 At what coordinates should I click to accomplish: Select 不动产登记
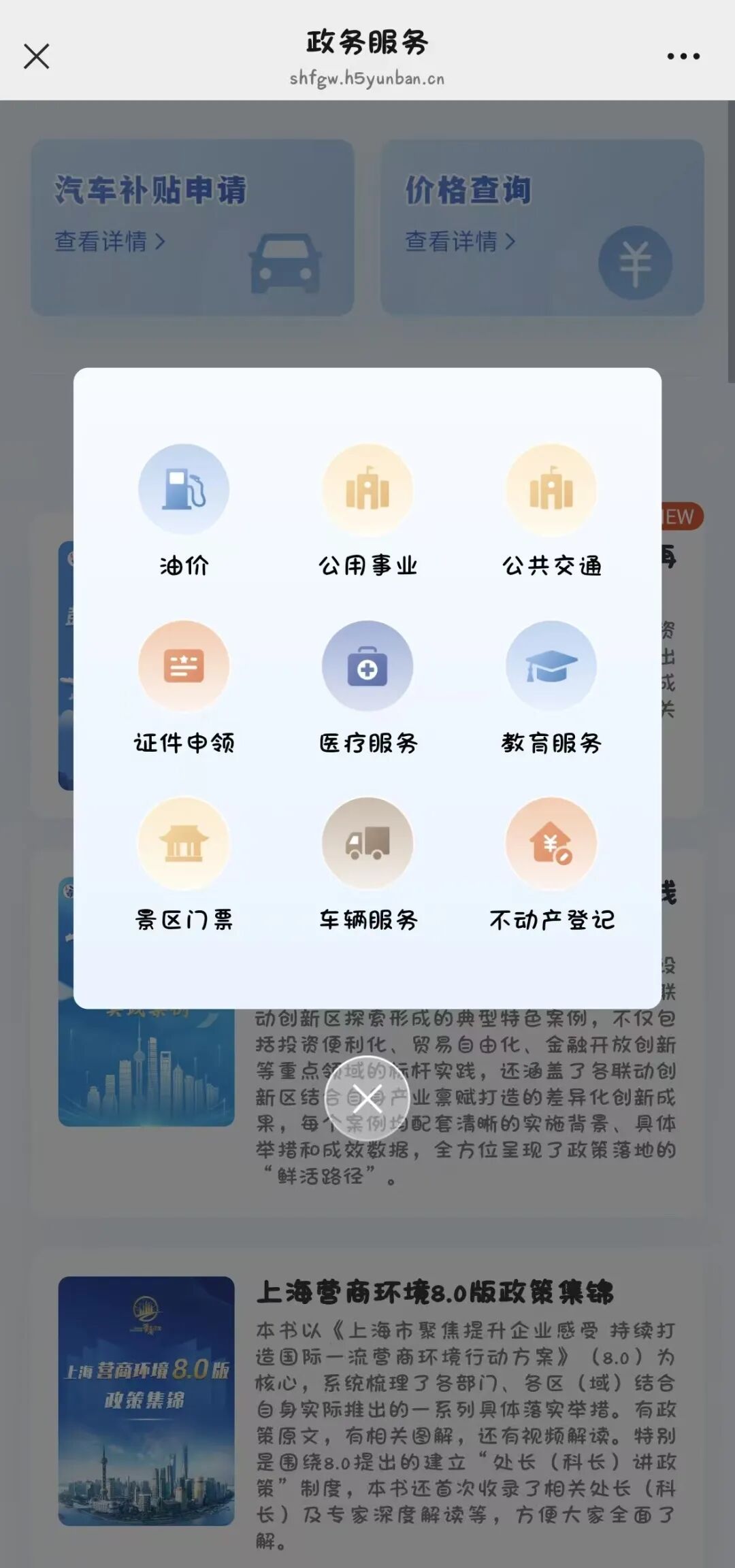click(551, 844)
